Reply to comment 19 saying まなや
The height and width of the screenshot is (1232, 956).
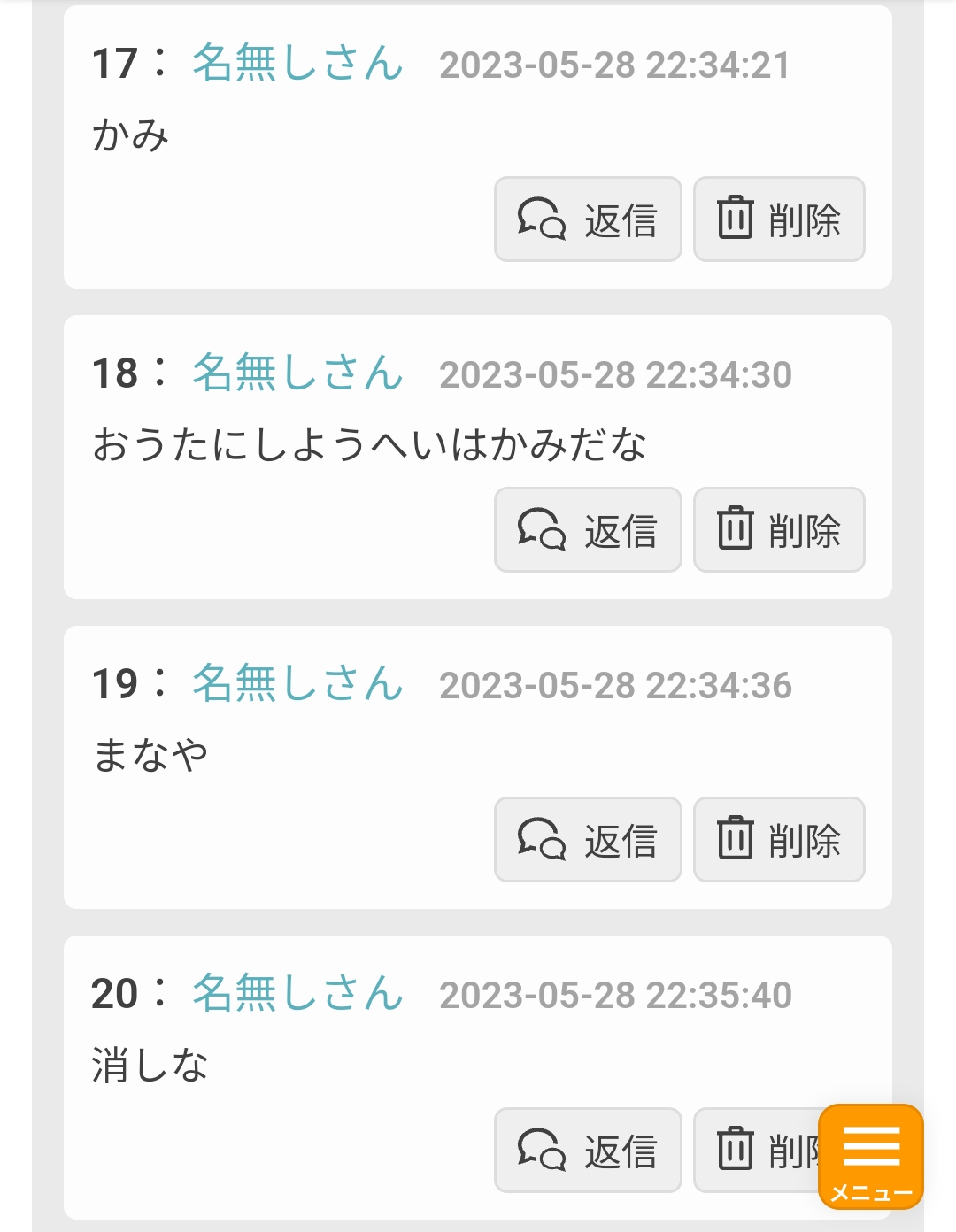point(588,840)
